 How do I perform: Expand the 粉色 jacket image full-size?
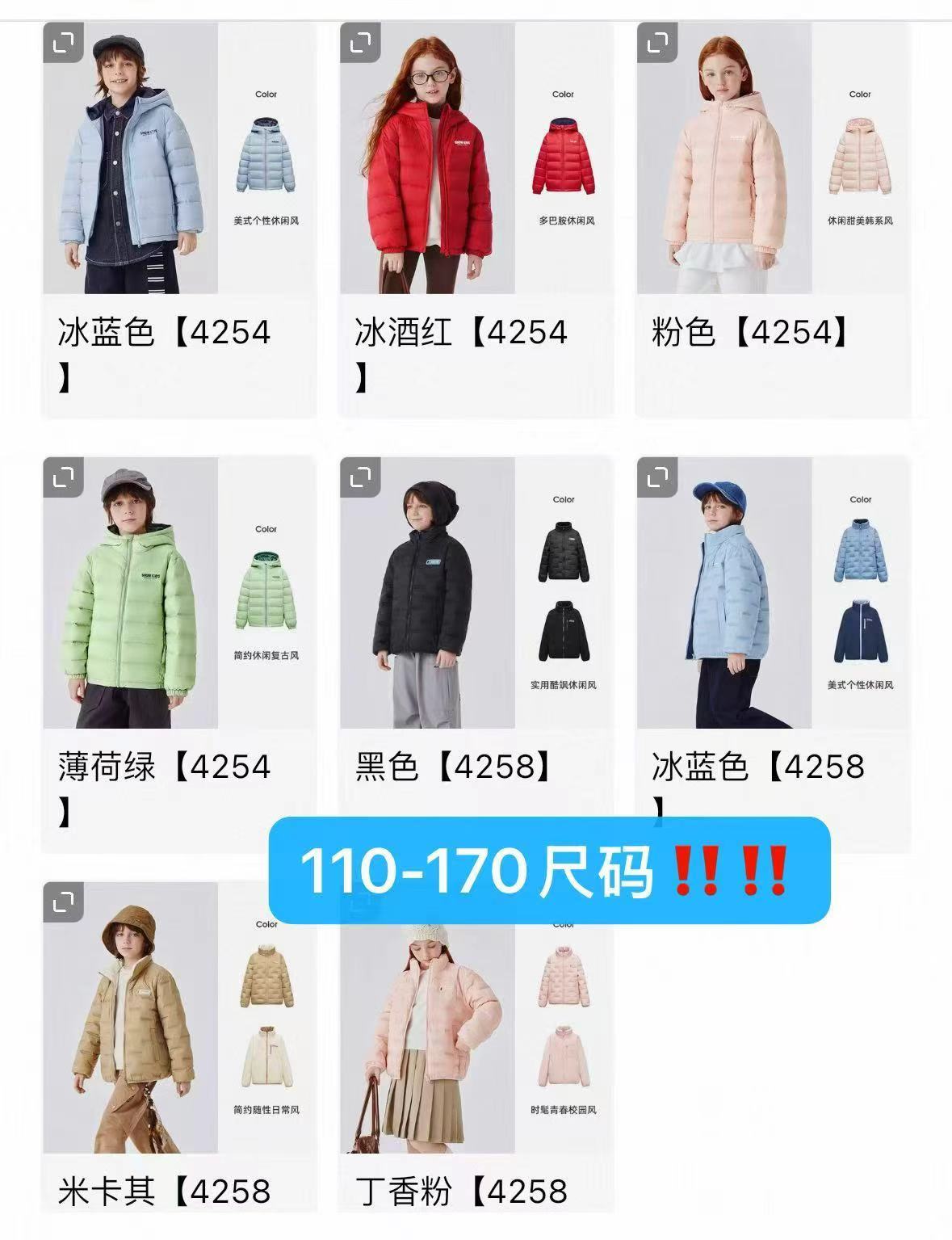pos(657,43)
